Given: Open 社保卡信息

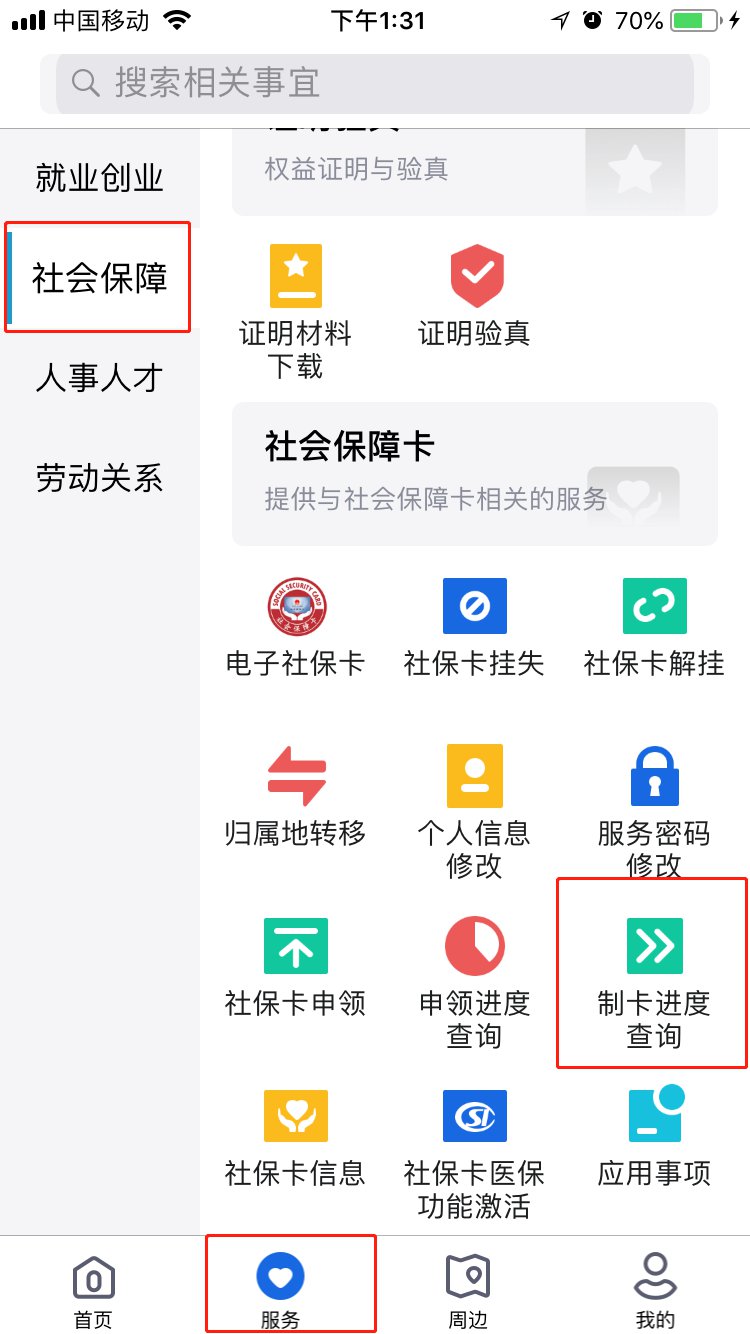Looking at the screenshot, I should tap(295, 1136).
